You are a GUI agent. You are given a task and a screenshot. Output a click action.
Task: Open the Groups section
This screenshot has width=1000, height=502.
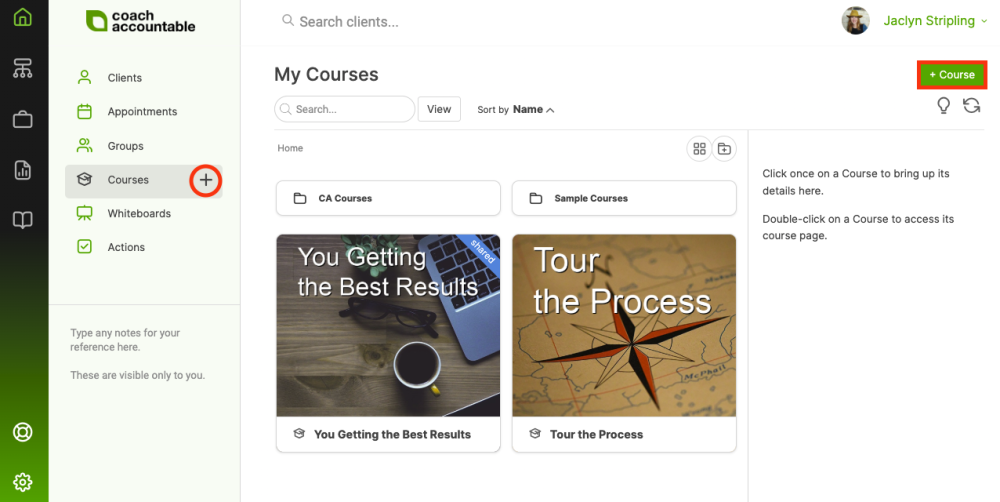125,146
